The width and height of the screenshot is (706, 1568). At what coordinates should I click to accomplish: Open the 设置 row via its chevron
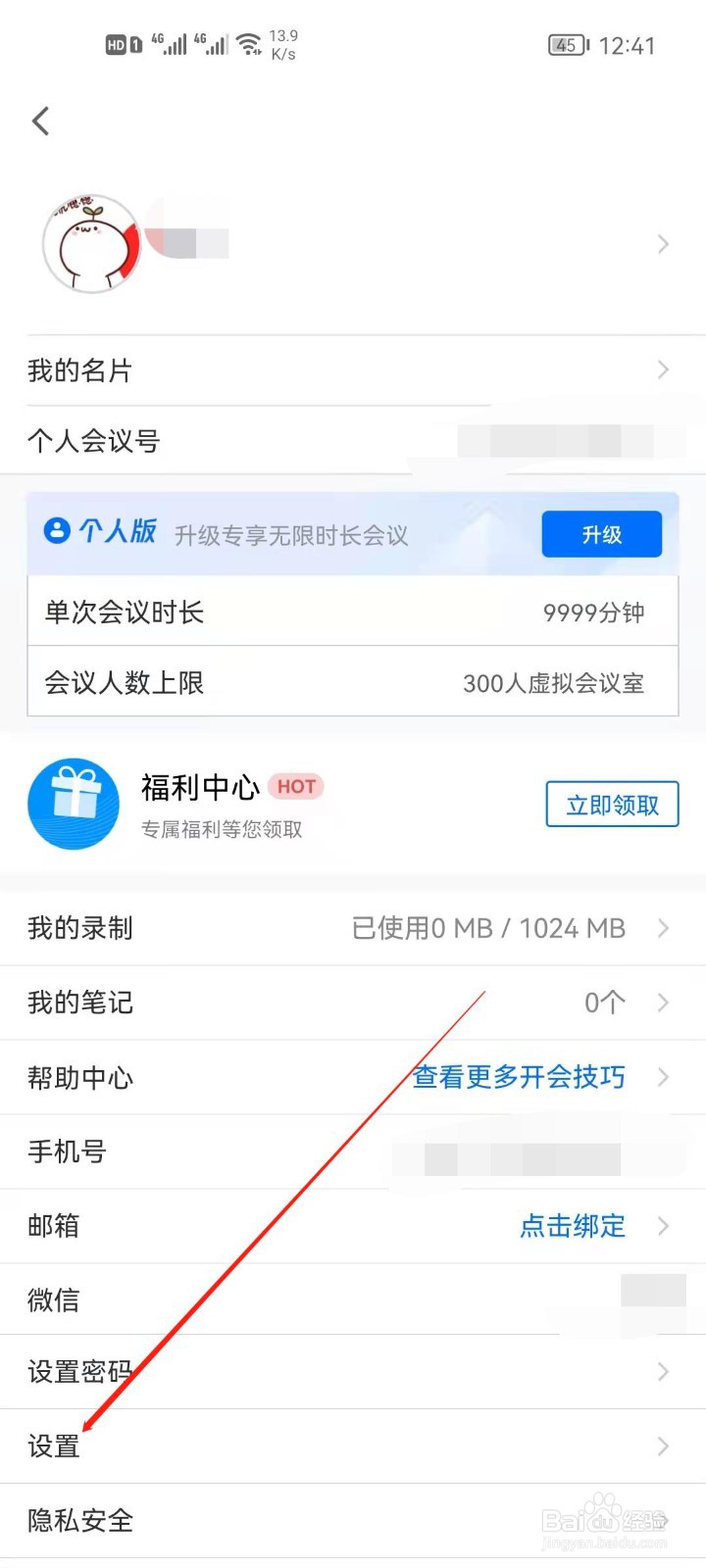[x=664, y=1445]
